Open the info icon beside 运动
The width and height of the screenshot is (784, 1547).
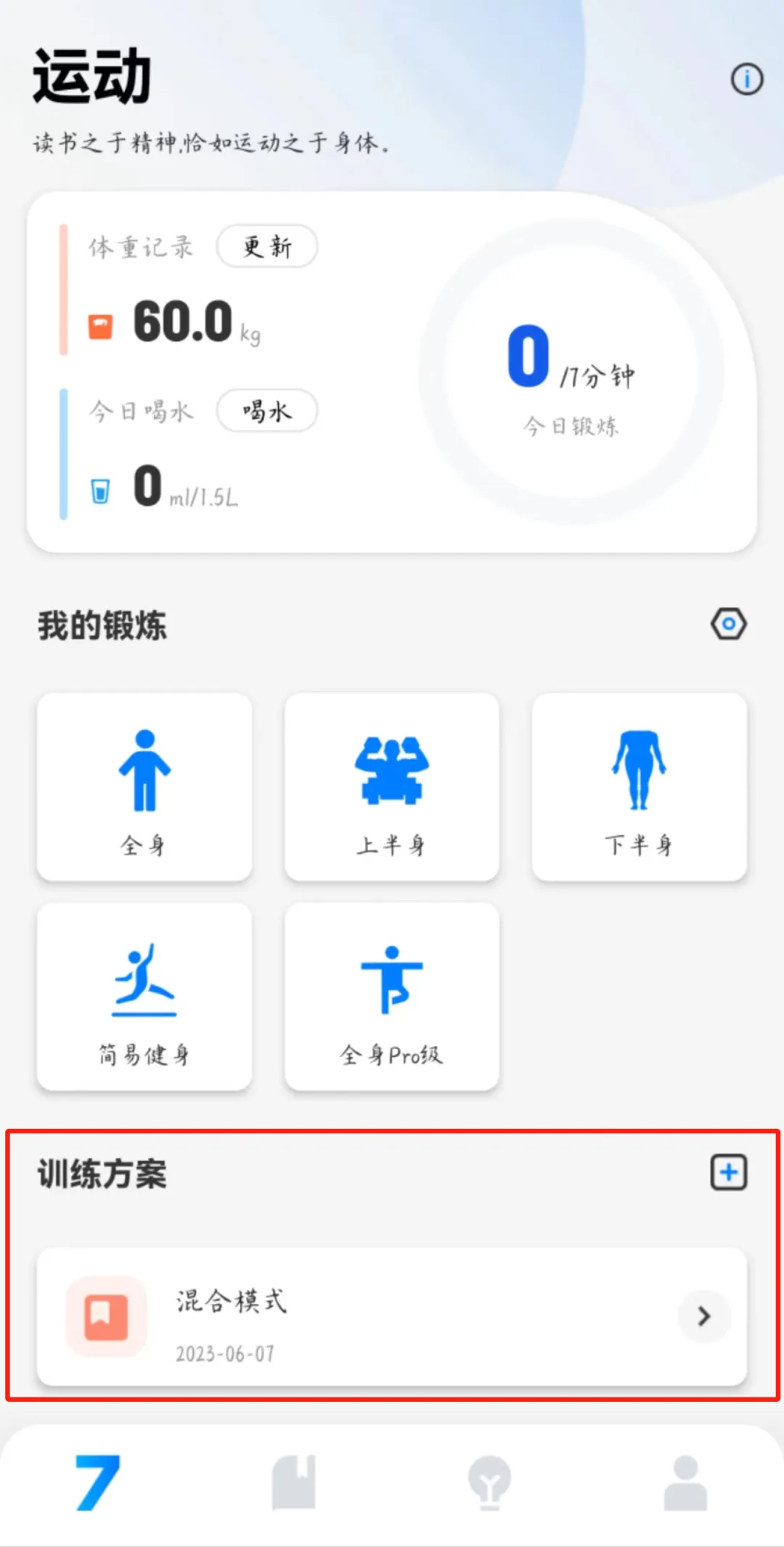tap(746, 78)
